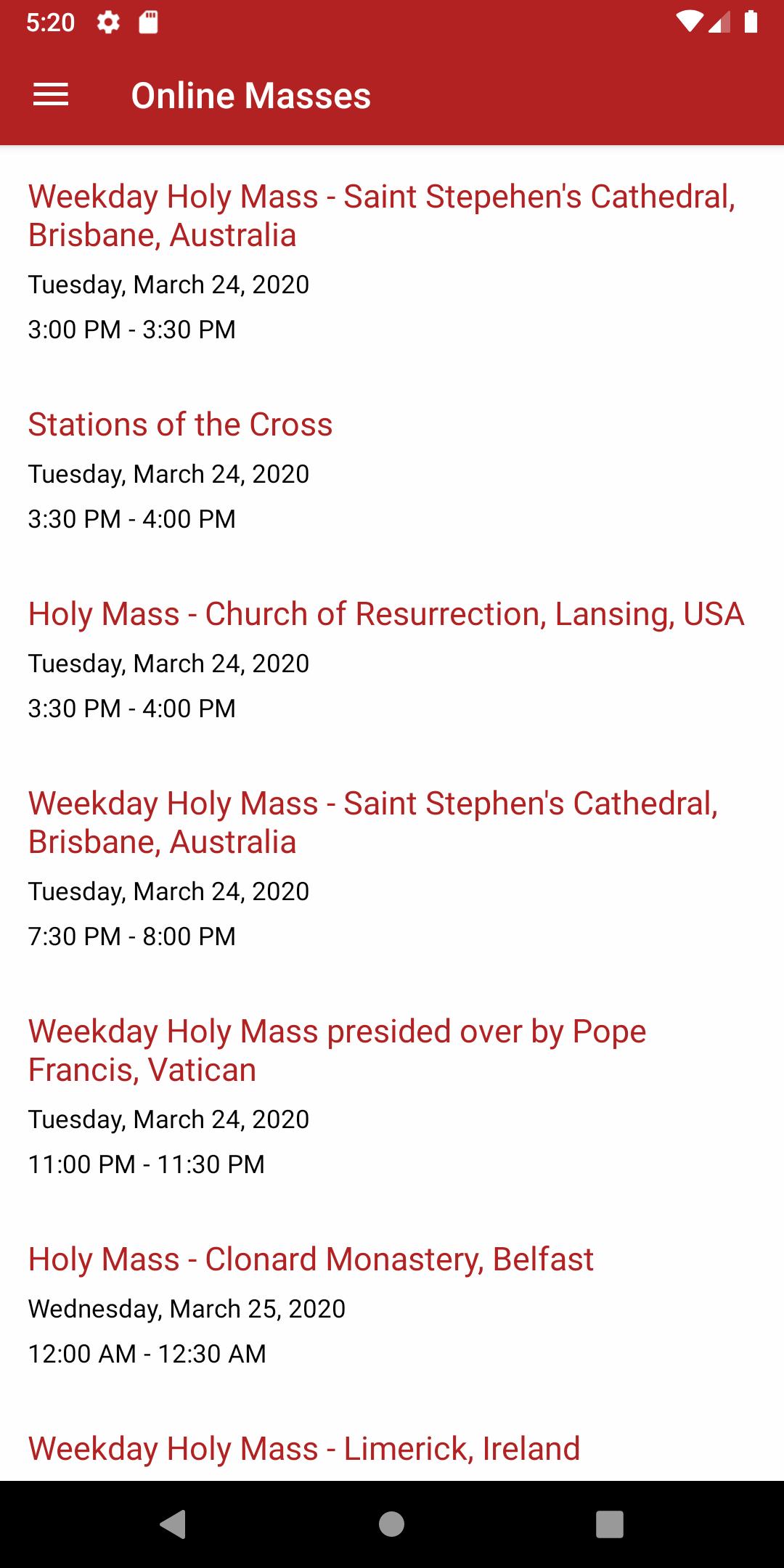Go back using the system back button

(x=173, y=1524)
